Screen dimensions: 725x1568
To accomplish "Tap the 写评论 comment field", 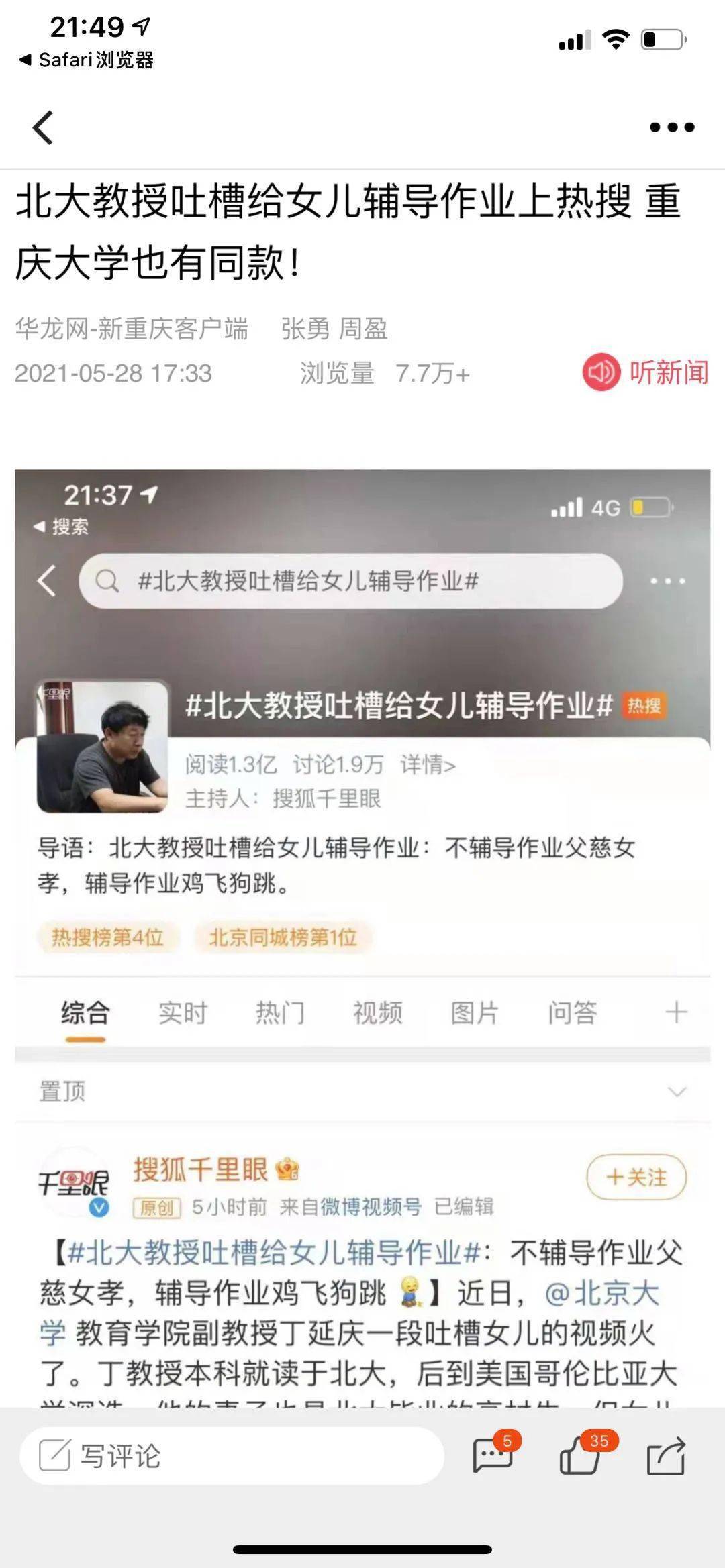I will (x=232, y=1456).
